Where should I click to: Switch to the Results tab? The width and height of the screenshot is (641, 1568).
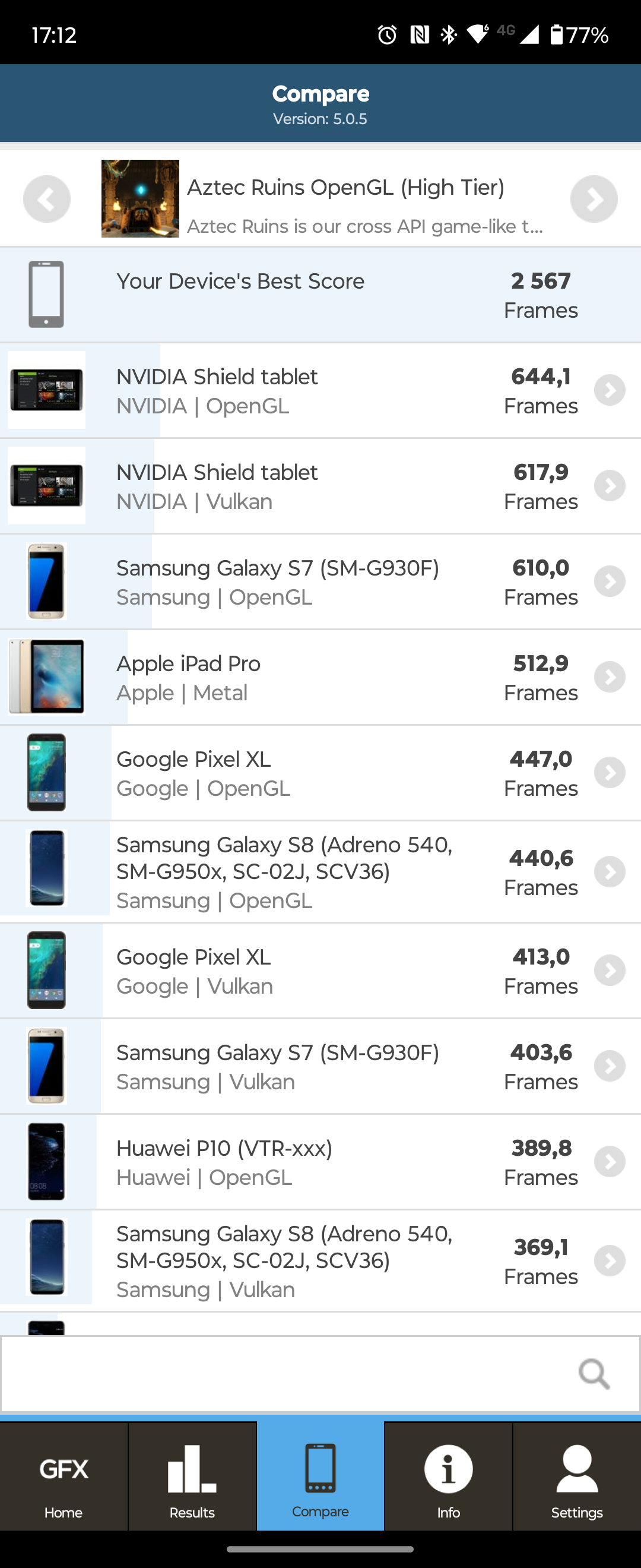point(192,1478)
